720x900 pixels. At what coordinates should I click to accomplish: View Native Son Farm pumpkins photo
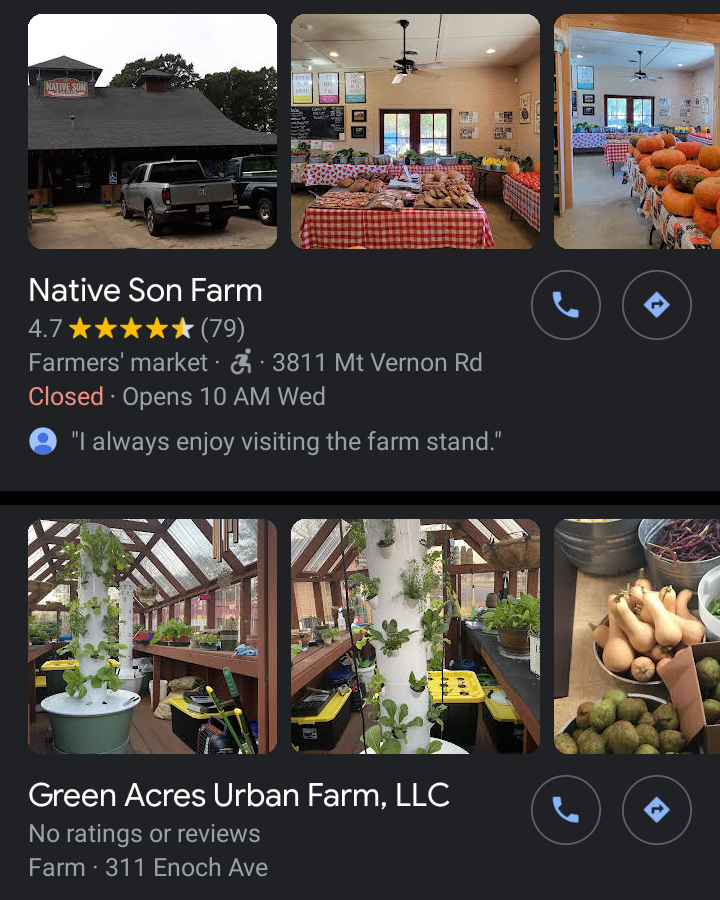click(x=637, y=131)
